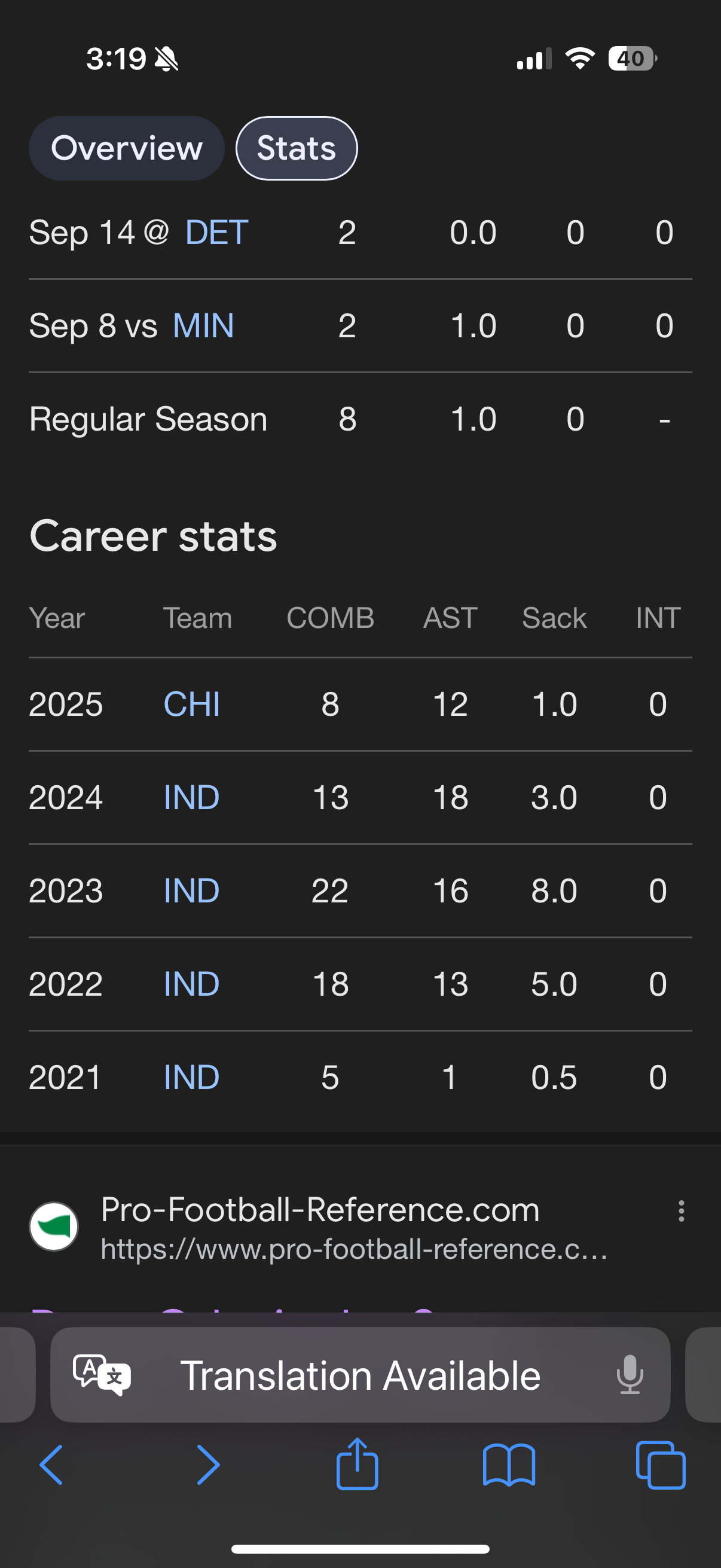The width and height of the screenshot is (721, 1568).
Task: Open the MIN team link
Action: click(x=203, y=326)
